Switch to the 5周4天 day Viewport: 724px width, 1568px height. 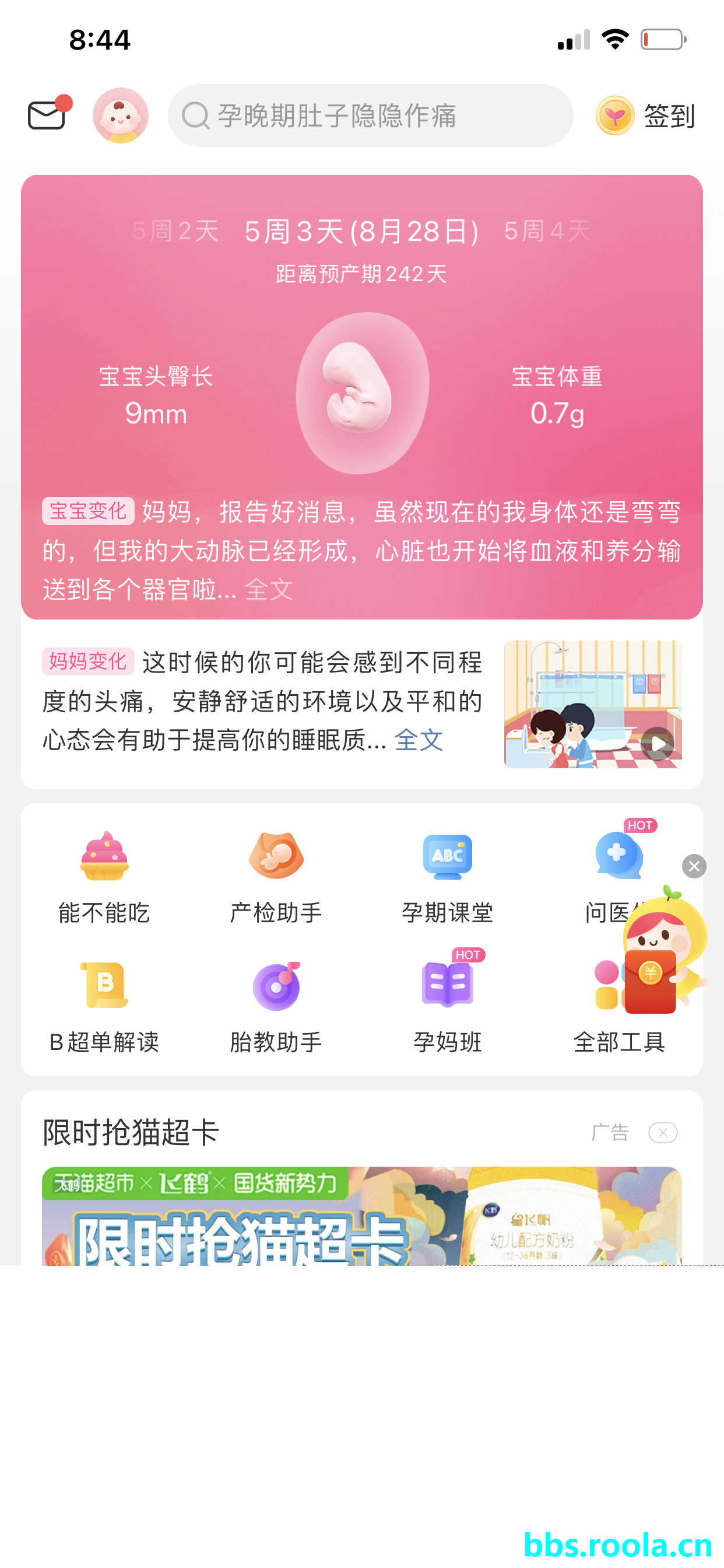tap(547, 232)
